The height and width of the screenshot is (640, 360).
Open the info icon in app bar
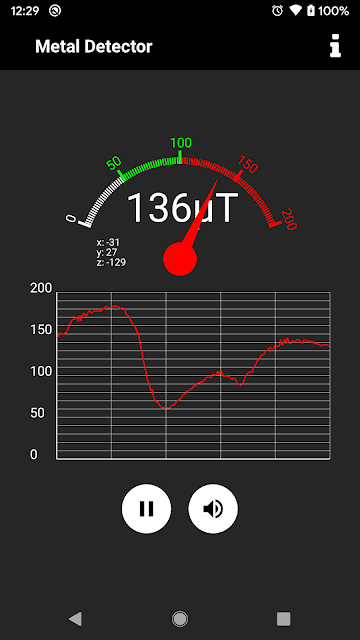(x=335, y=46)
